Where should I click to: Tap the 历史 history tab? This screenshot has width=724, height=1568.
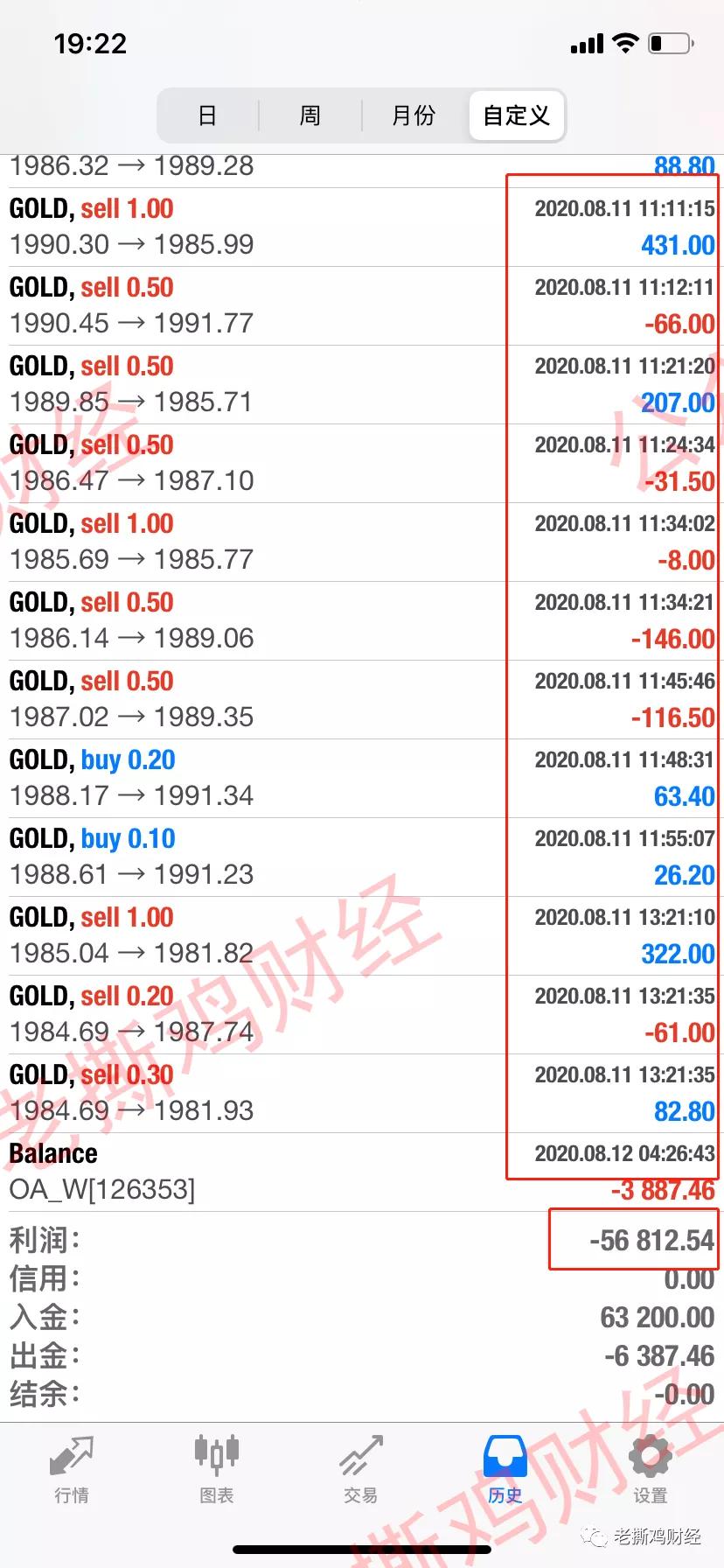505,1470
